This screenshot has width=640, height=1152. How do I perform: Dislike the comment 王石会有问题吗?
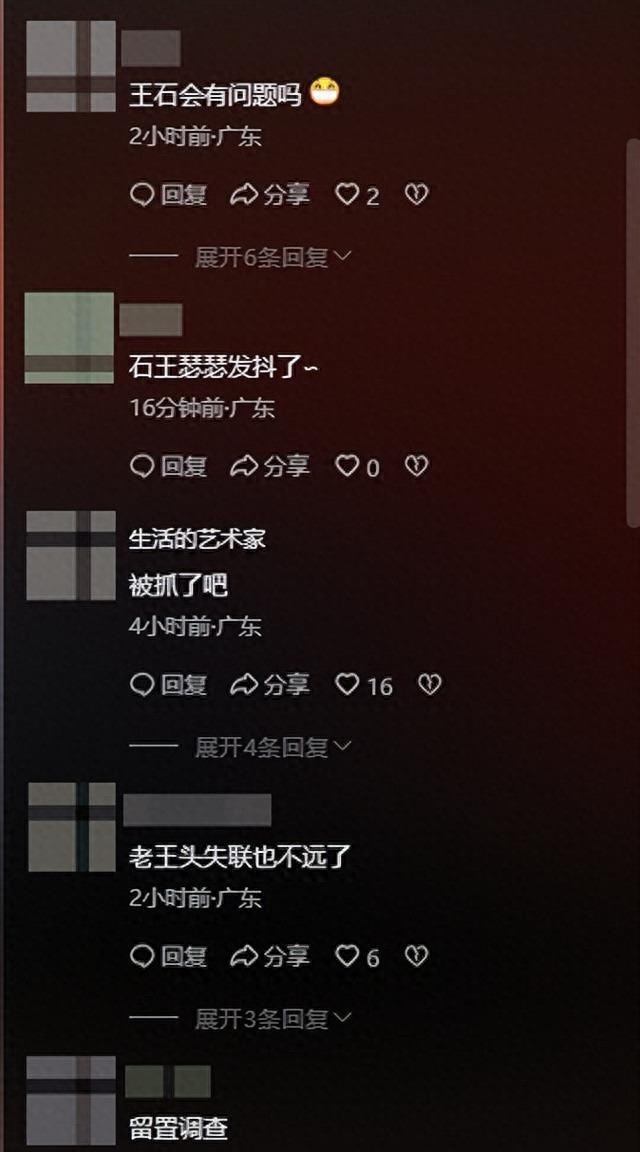coord(416,195)
